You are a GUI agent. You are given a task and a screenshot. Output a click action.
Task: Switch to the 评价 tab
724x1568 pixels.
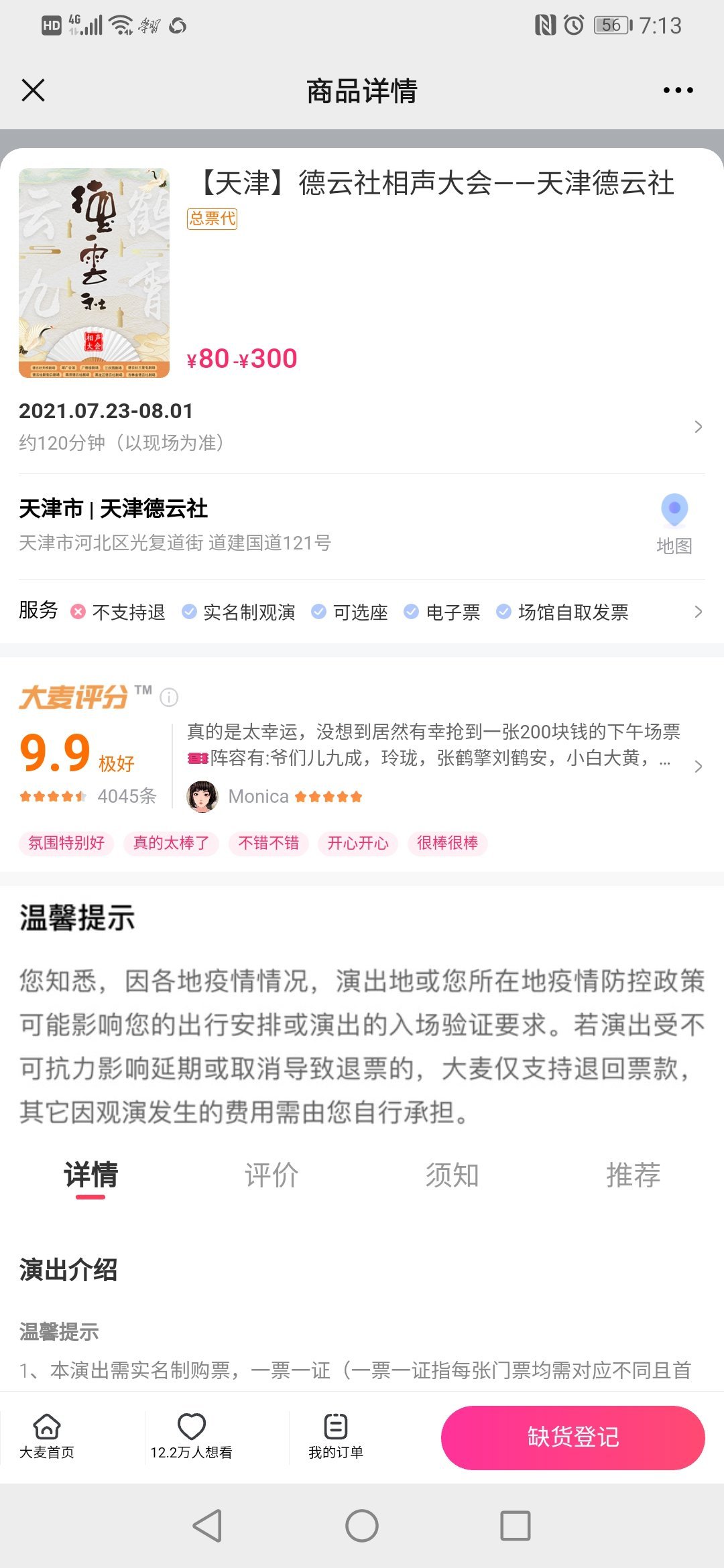(271, 1175)
